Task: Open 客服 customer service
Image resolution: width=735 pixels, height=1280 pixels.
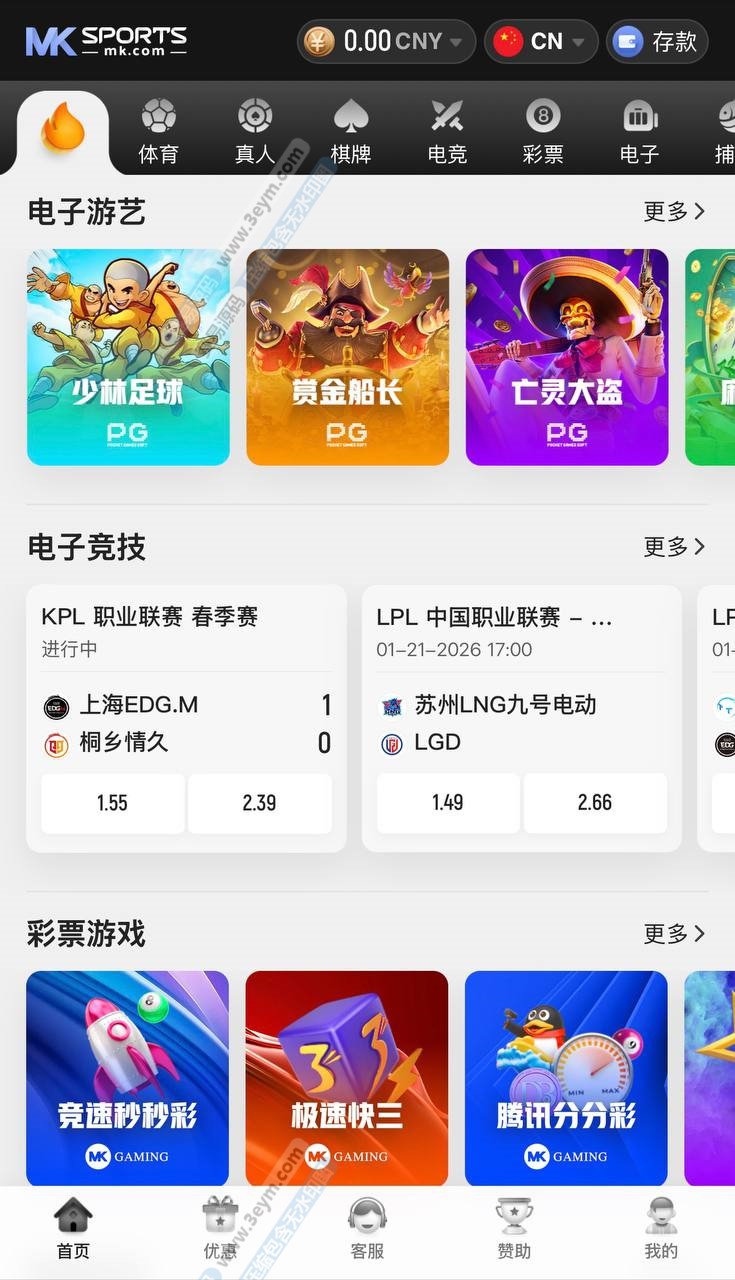Action: 367,1230
